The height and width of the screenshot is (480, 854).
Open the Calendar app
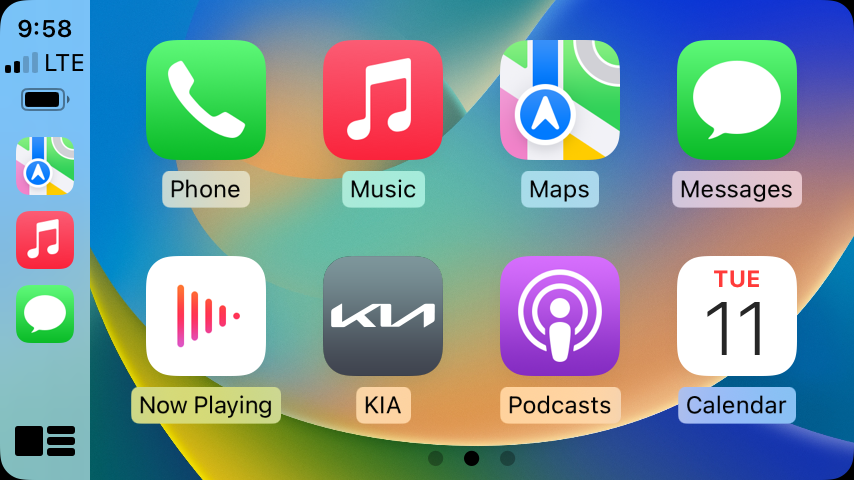coord(736,316)
